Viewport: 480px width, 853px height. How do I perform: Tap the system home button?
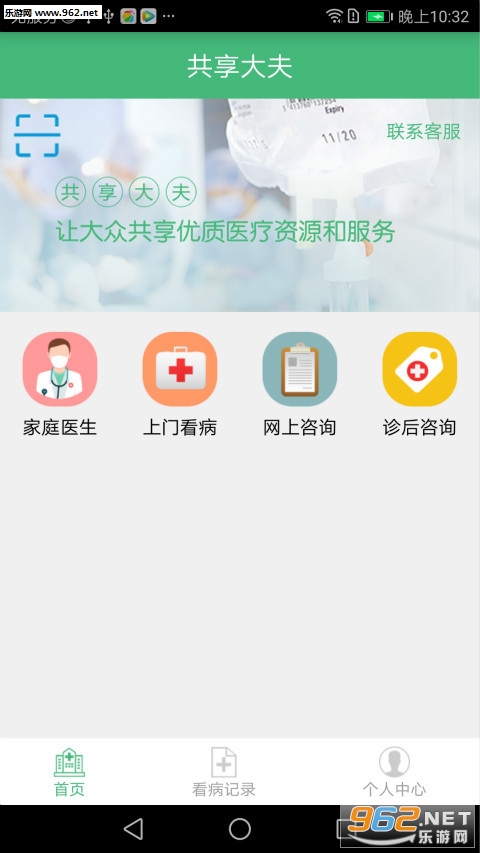click(239, 829)
